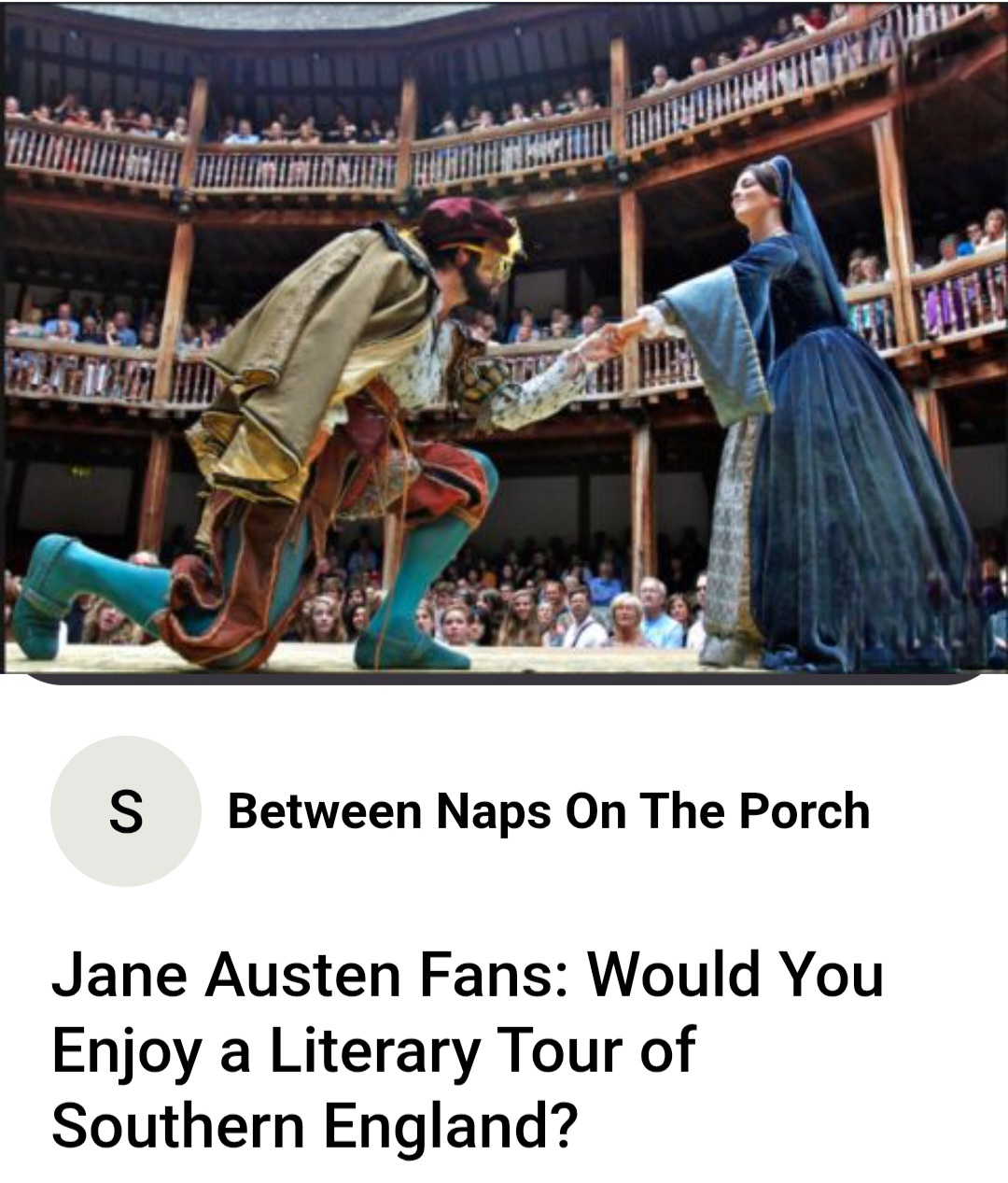Open Between Naps On The Porch profile
This screenshot has height=1183, width=1008.
(x=549, y=810)
